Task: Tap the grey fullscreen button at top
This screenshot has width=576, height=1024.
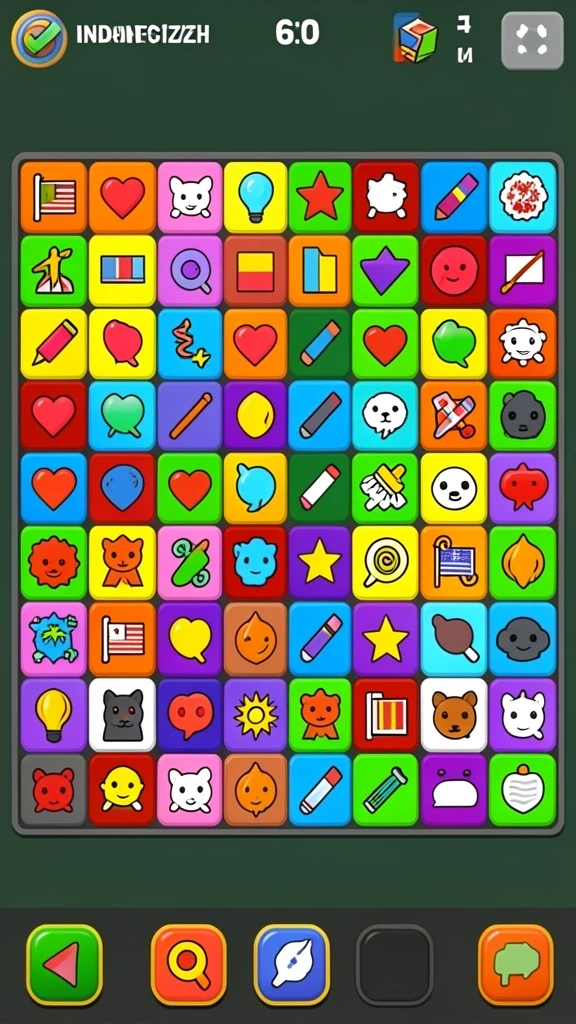Action: (532, 40)
